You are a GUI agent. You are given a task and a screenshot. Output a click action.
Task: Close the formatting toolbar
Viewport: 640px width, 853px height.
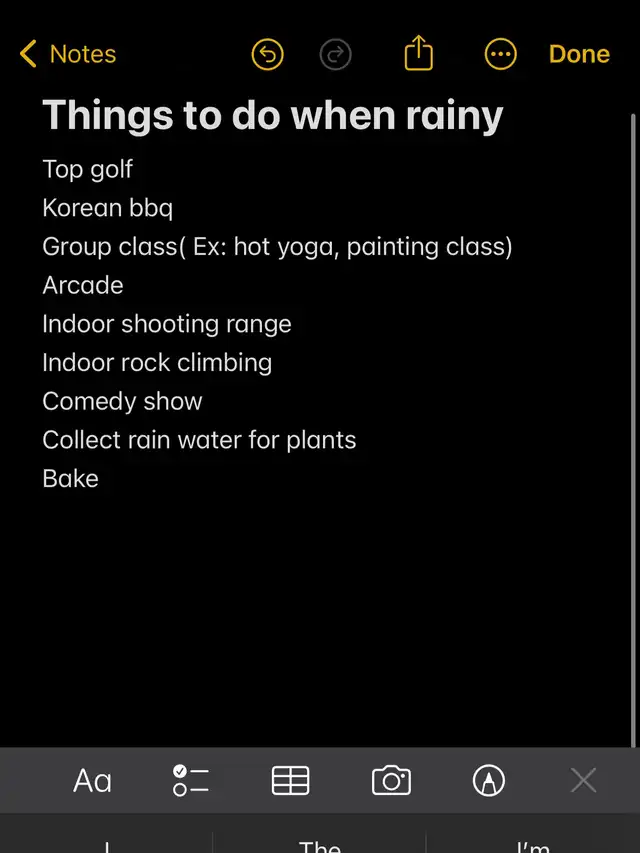(583, 781)
